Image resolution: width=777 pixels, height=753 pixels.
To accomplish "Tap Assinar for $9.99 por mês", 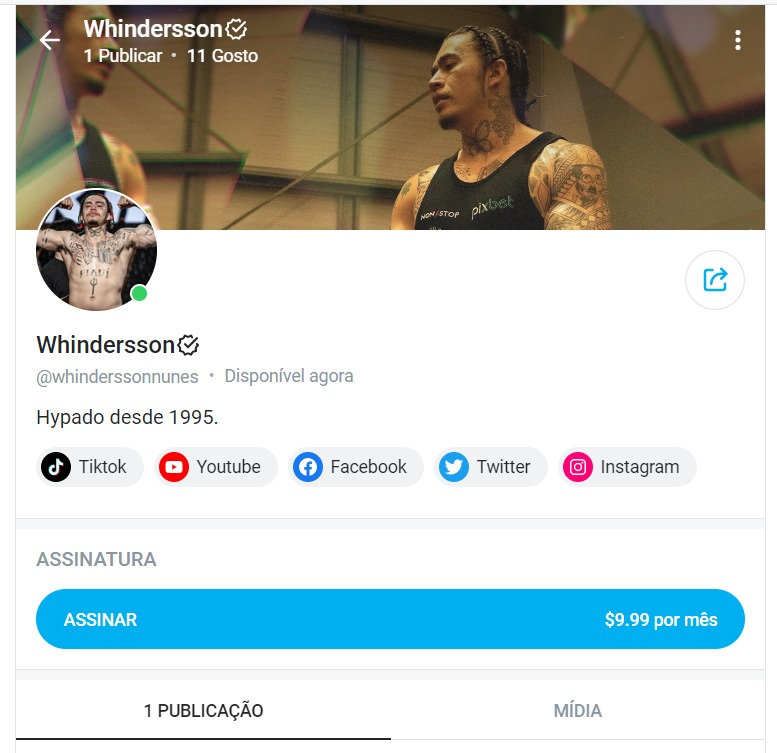I will [390, 619].
